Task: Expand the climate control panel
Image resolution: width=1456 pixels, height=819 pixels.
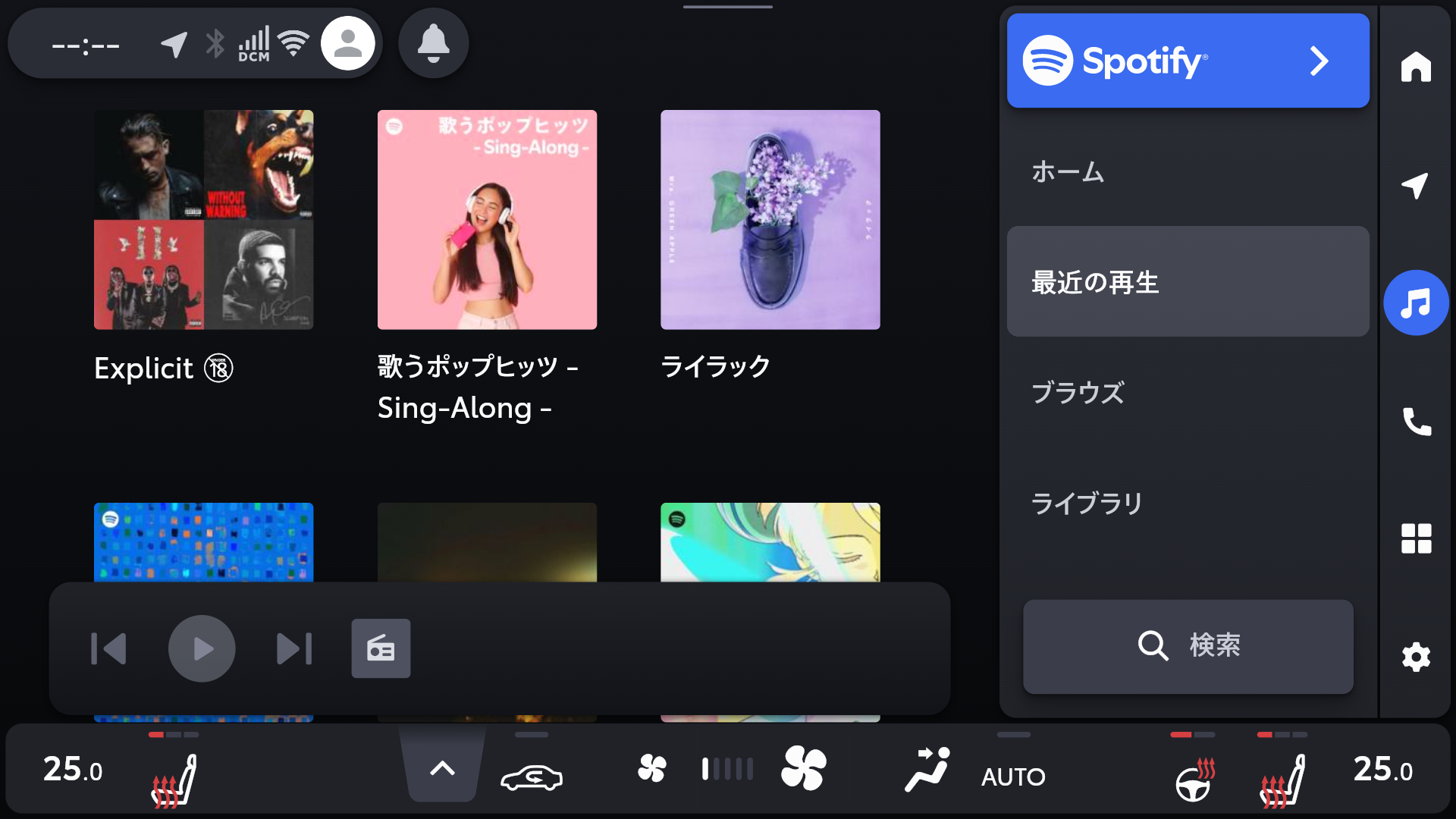Action: point(442,769)
